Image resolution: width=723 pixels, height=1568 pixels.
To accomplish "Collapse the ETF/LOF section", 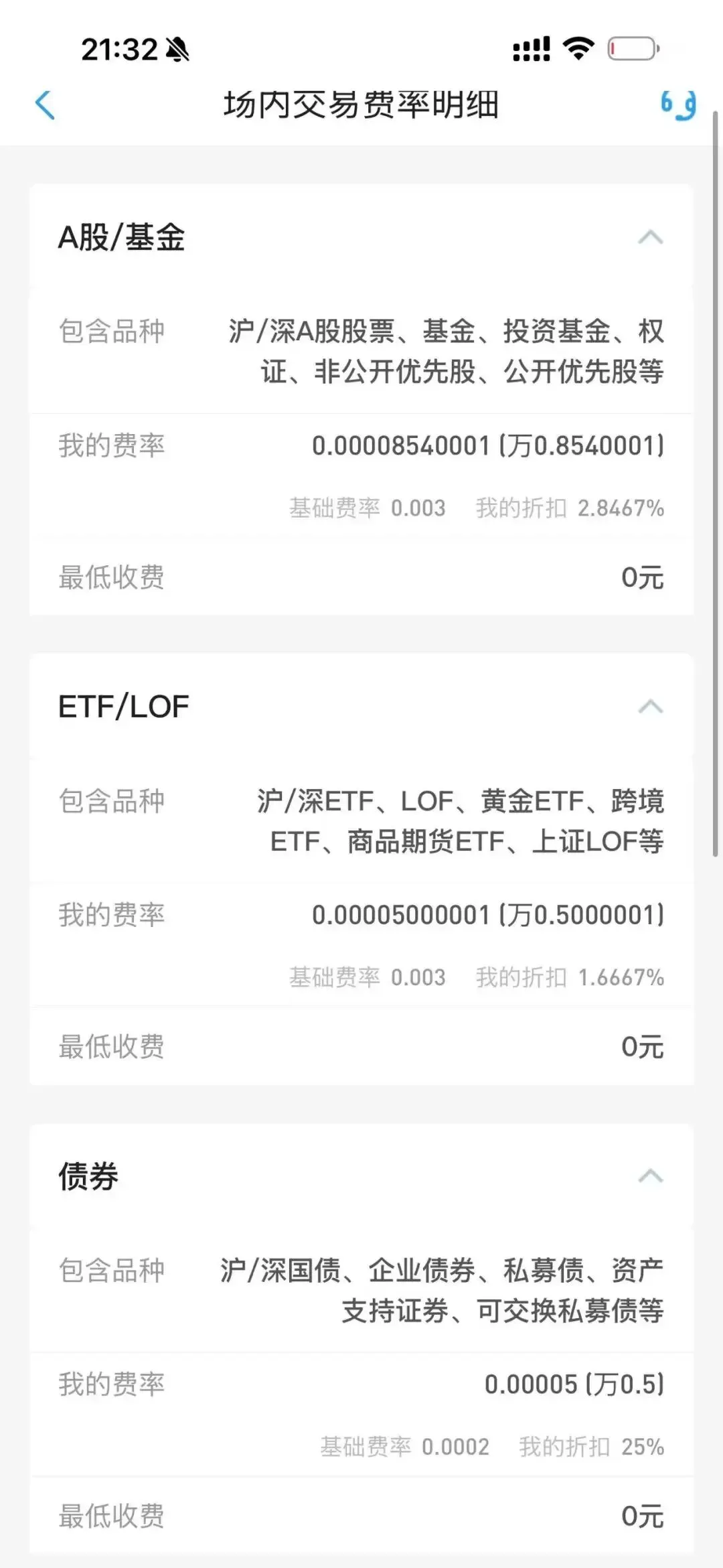I will point(650,707).
